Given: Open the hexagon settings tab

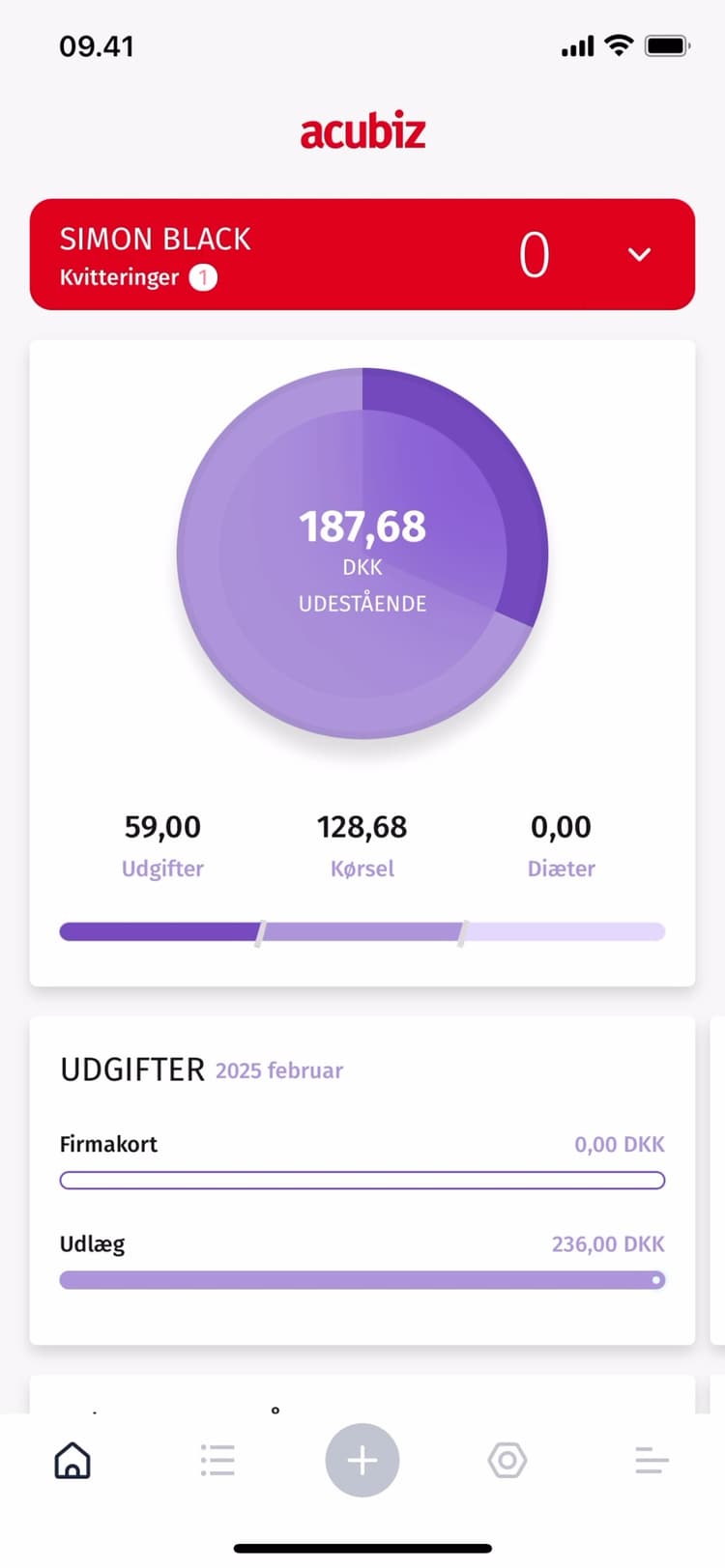Looking at the screenshot, I should point(507,1460).
